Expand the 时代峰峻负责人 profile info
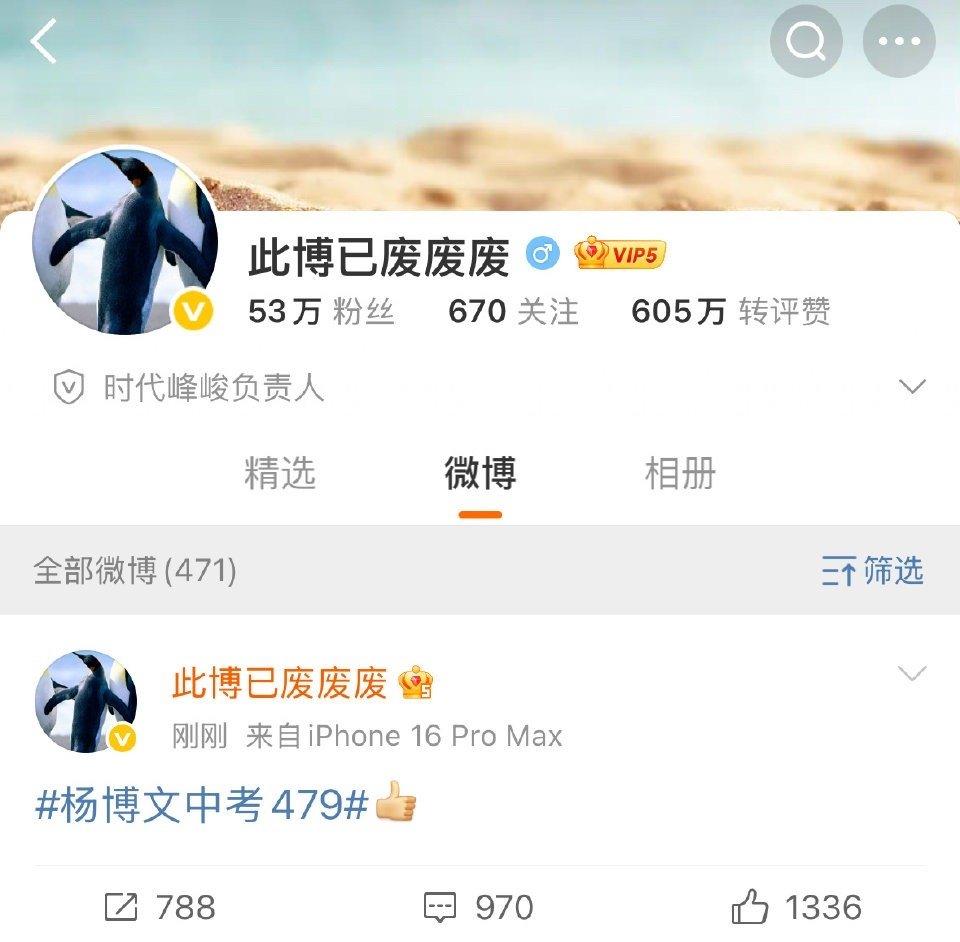 [911, 387]
